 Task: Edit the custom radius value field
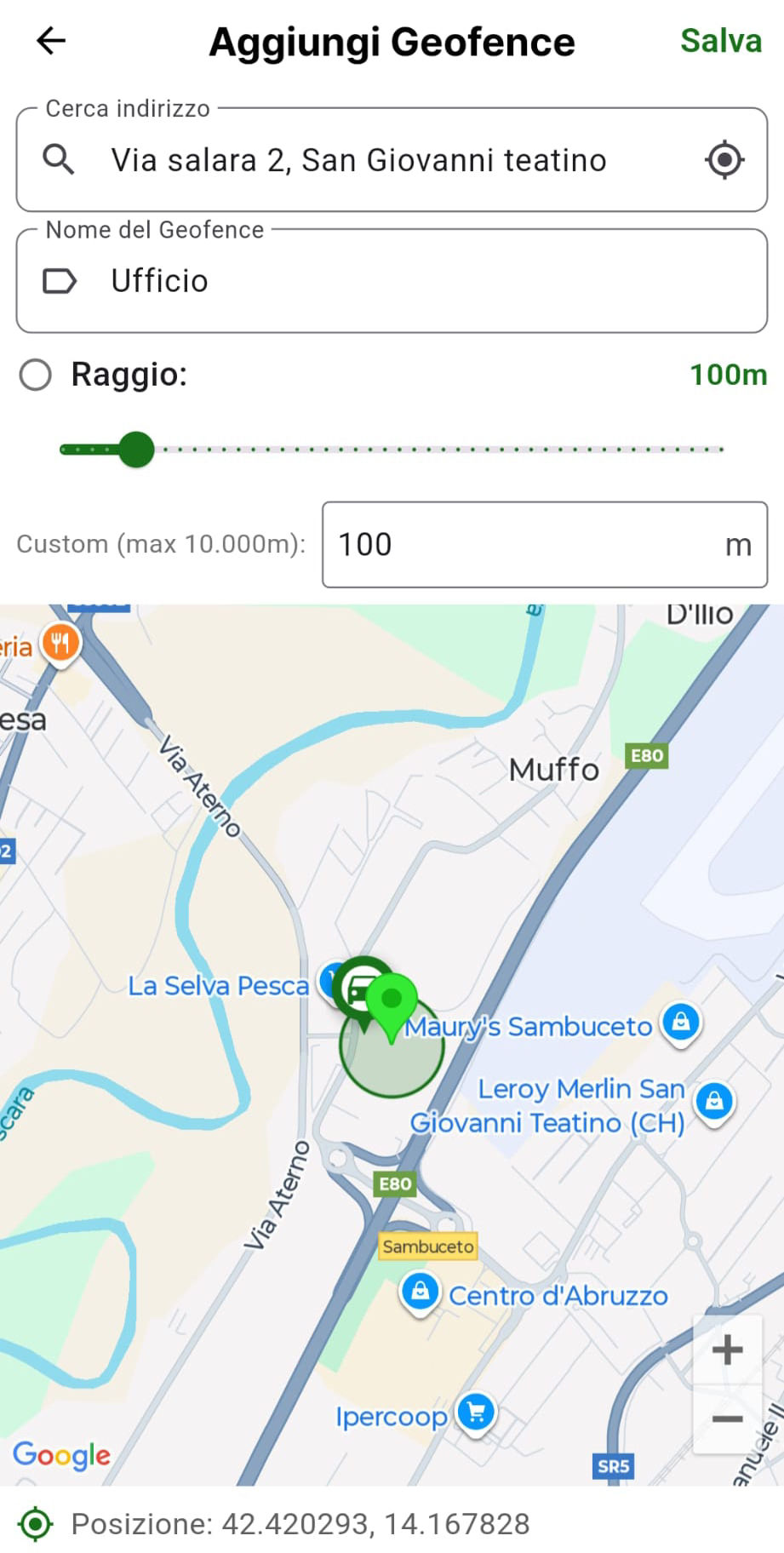point(528,545)
